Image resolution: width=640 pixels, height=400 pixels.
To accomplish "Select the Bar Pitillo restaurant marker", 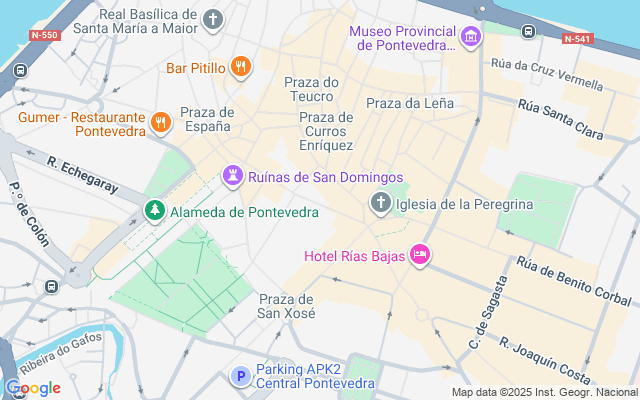I will point(240,68).
